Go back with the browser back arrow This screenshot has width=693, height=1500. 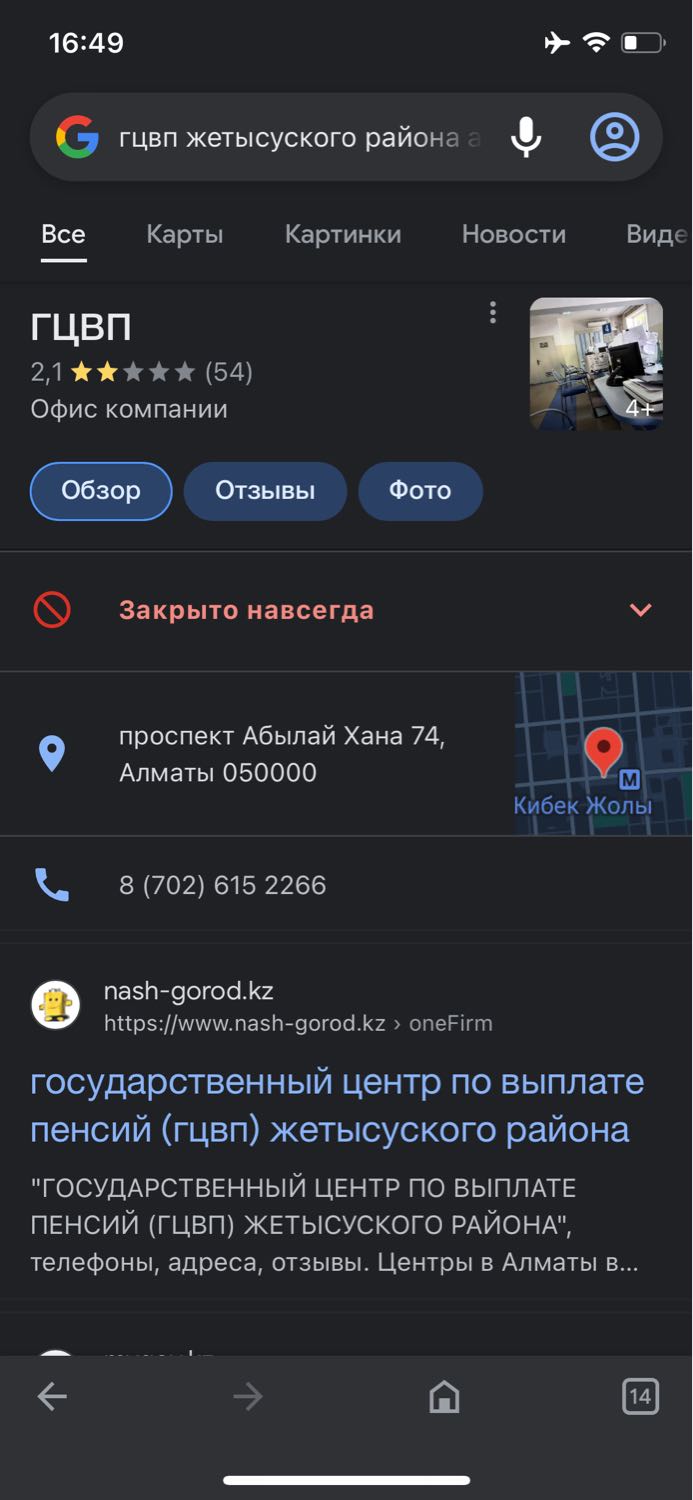(52, 1397)
